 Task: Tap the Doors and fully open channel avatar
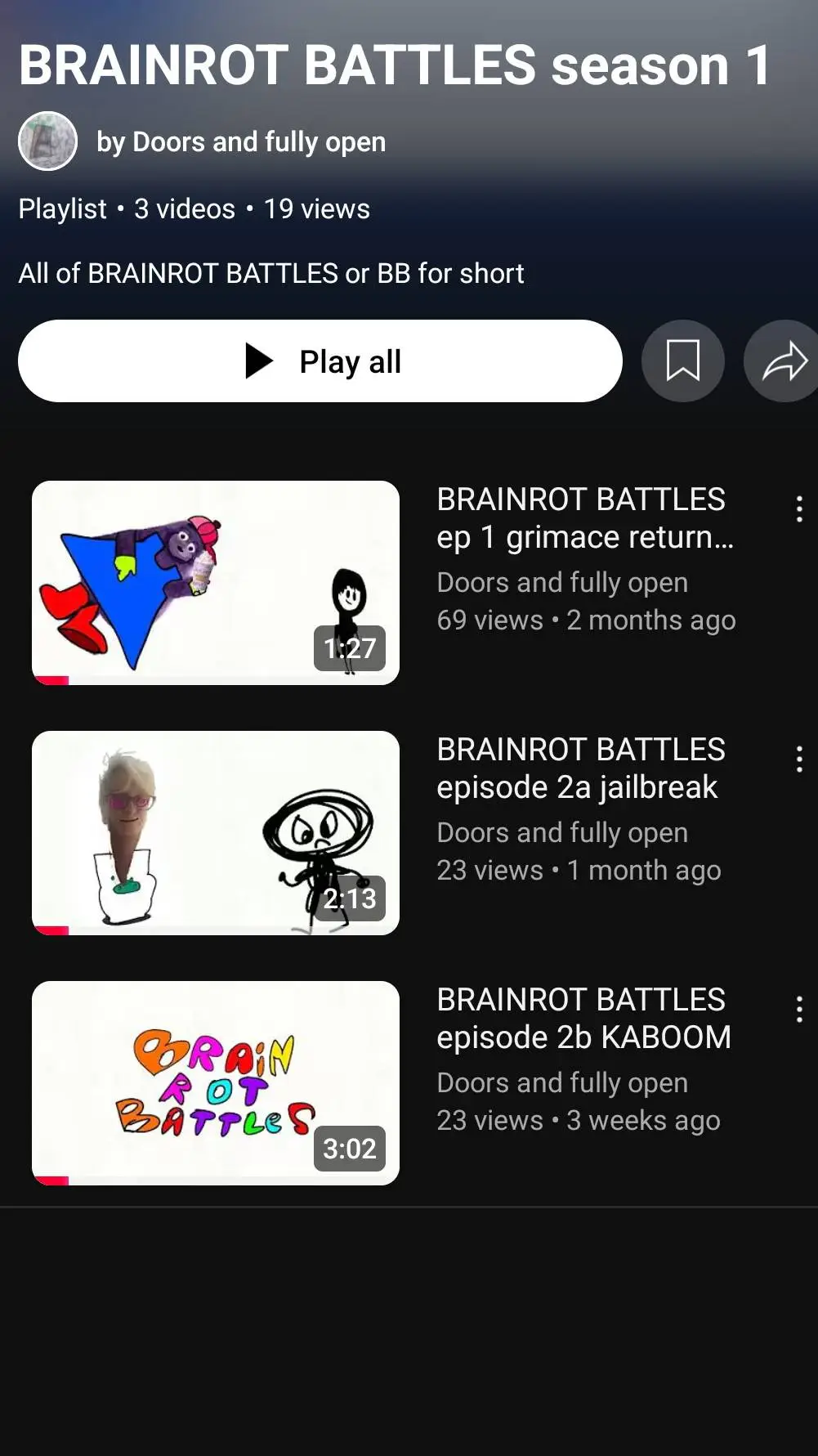(47, 141)
